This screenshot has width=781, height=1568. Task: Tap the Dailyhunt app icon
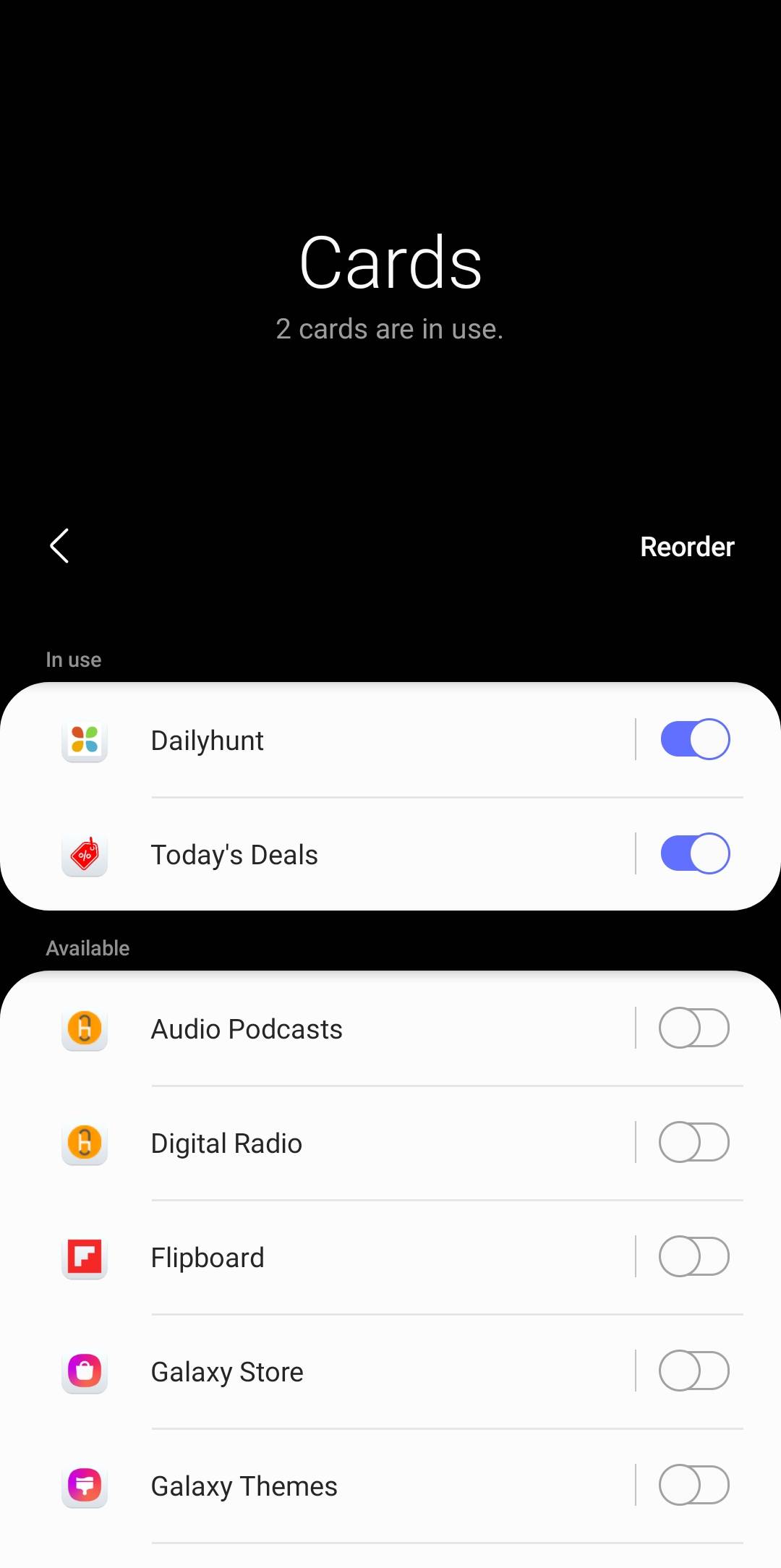tap(85, 739)
